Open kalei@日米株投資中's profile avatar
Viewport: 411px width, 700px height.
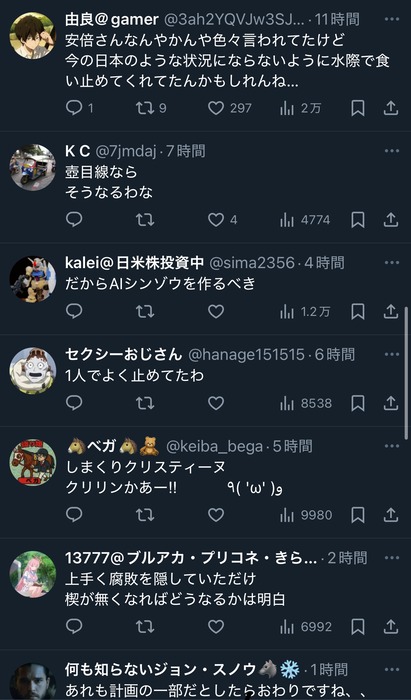pos(33,279)
